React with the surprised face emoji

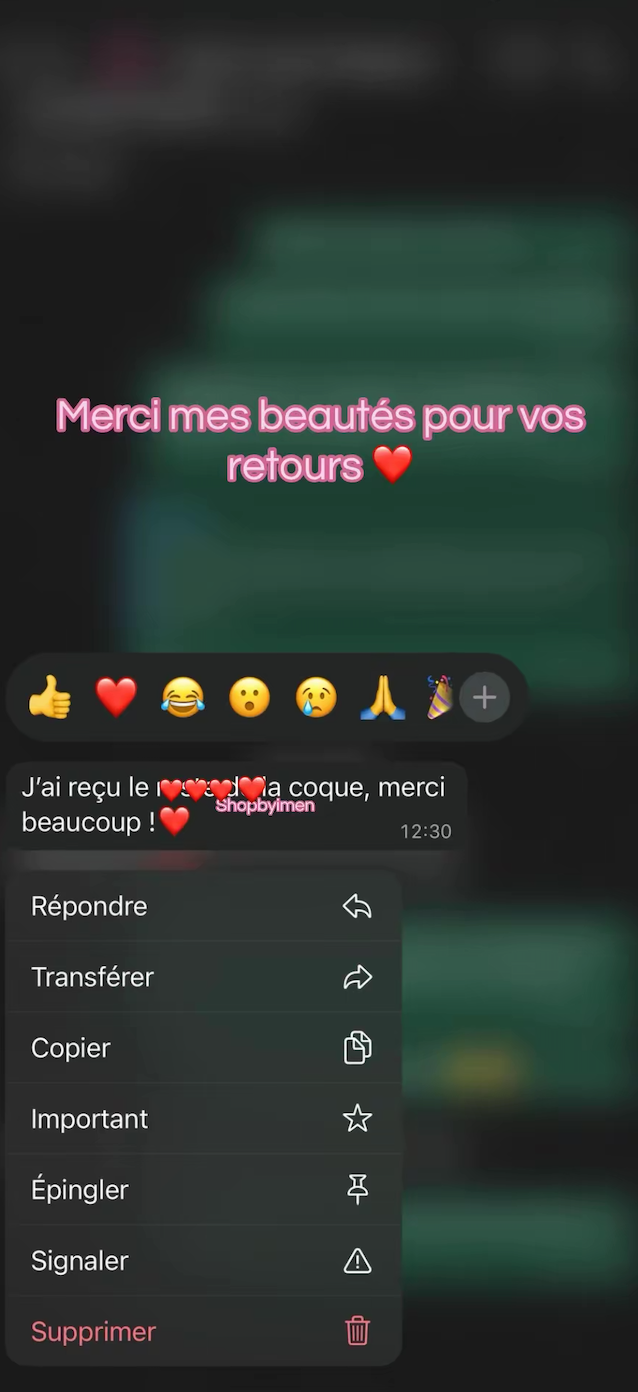tap(249, 697)
